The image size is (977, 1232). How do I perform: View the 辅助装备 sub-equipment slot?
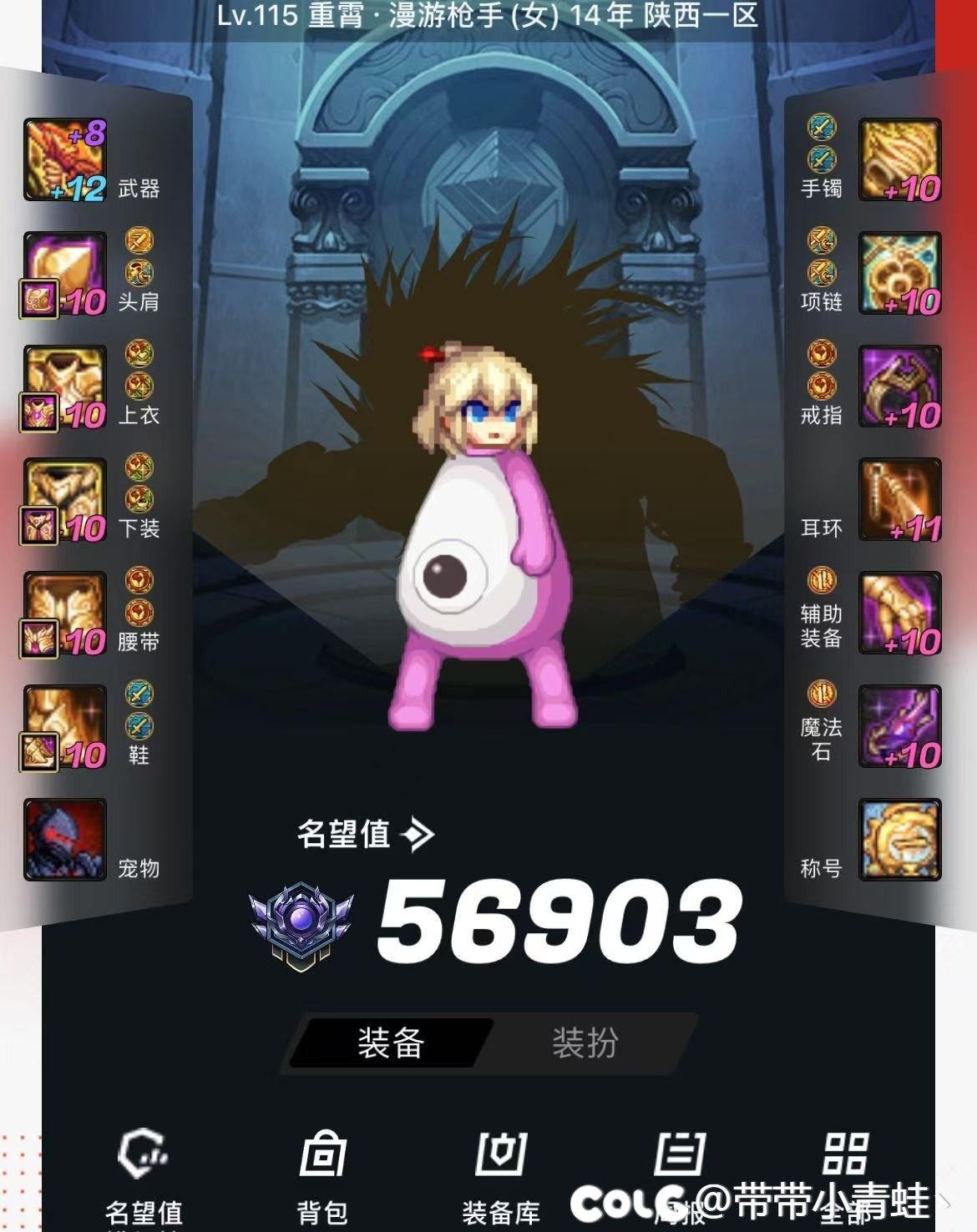coord(900,613)
